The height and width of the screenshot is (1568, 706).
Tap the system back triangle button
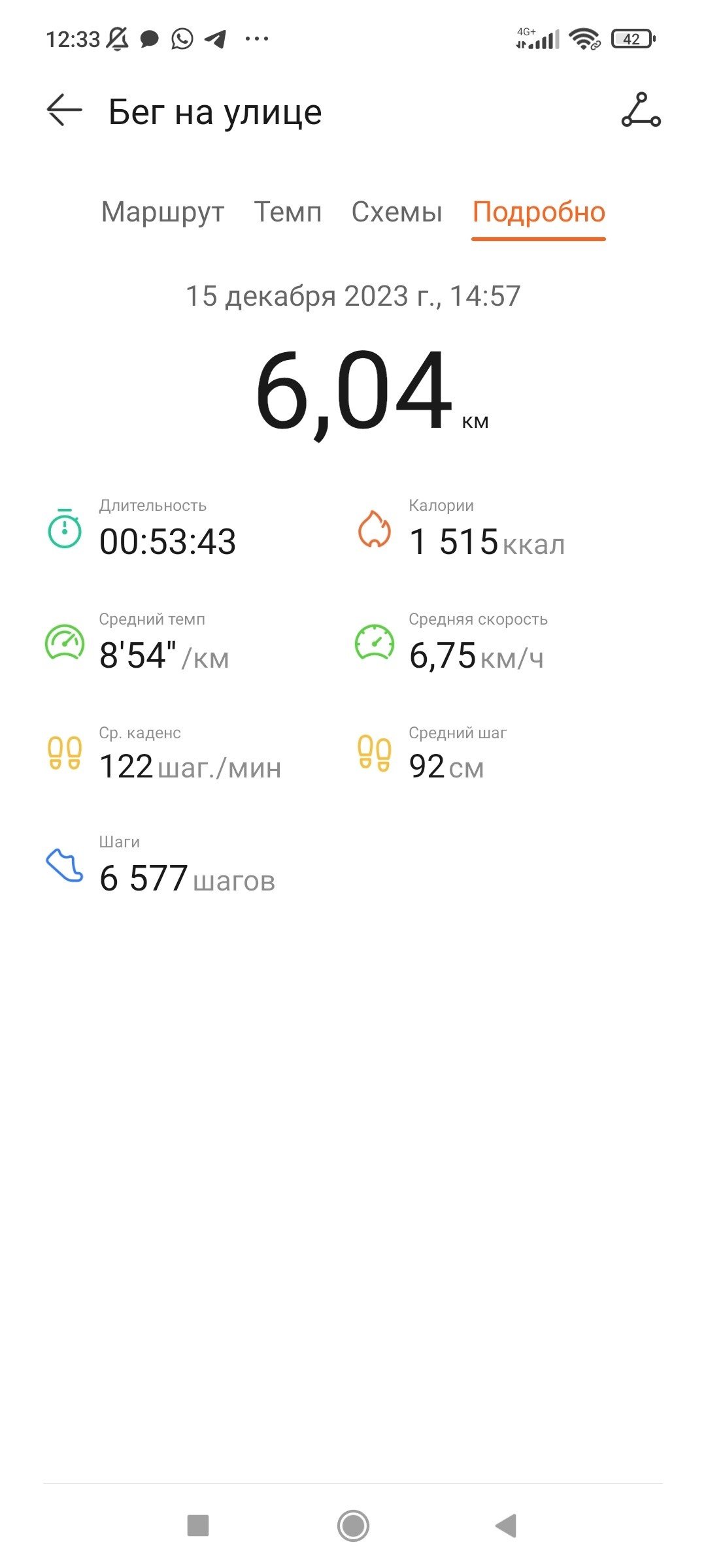click(x=507, y=1526)
